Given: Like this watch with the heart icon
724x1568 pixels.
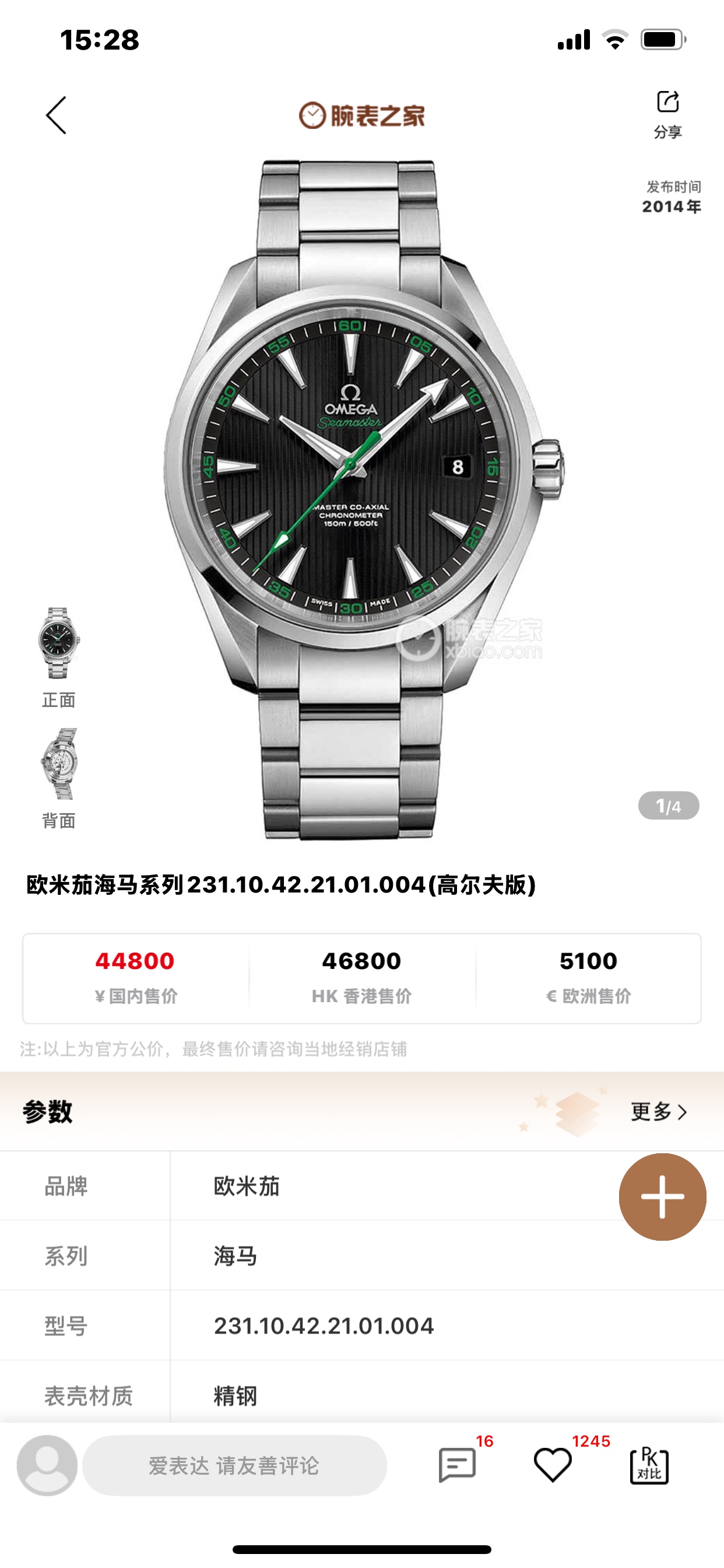Looking at the screenshot, I should (x=553, y=1465).
